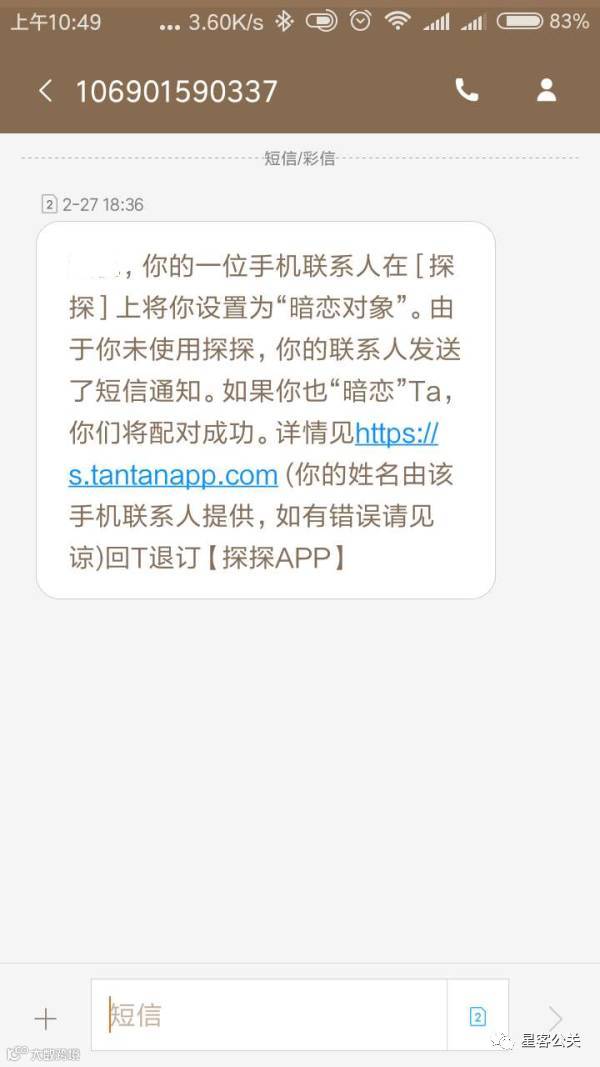Image resolution: width=600 pixels, height=1067 pixels.
Task: Tap the 短信 message input field
Action: [x=270, y=1016]
